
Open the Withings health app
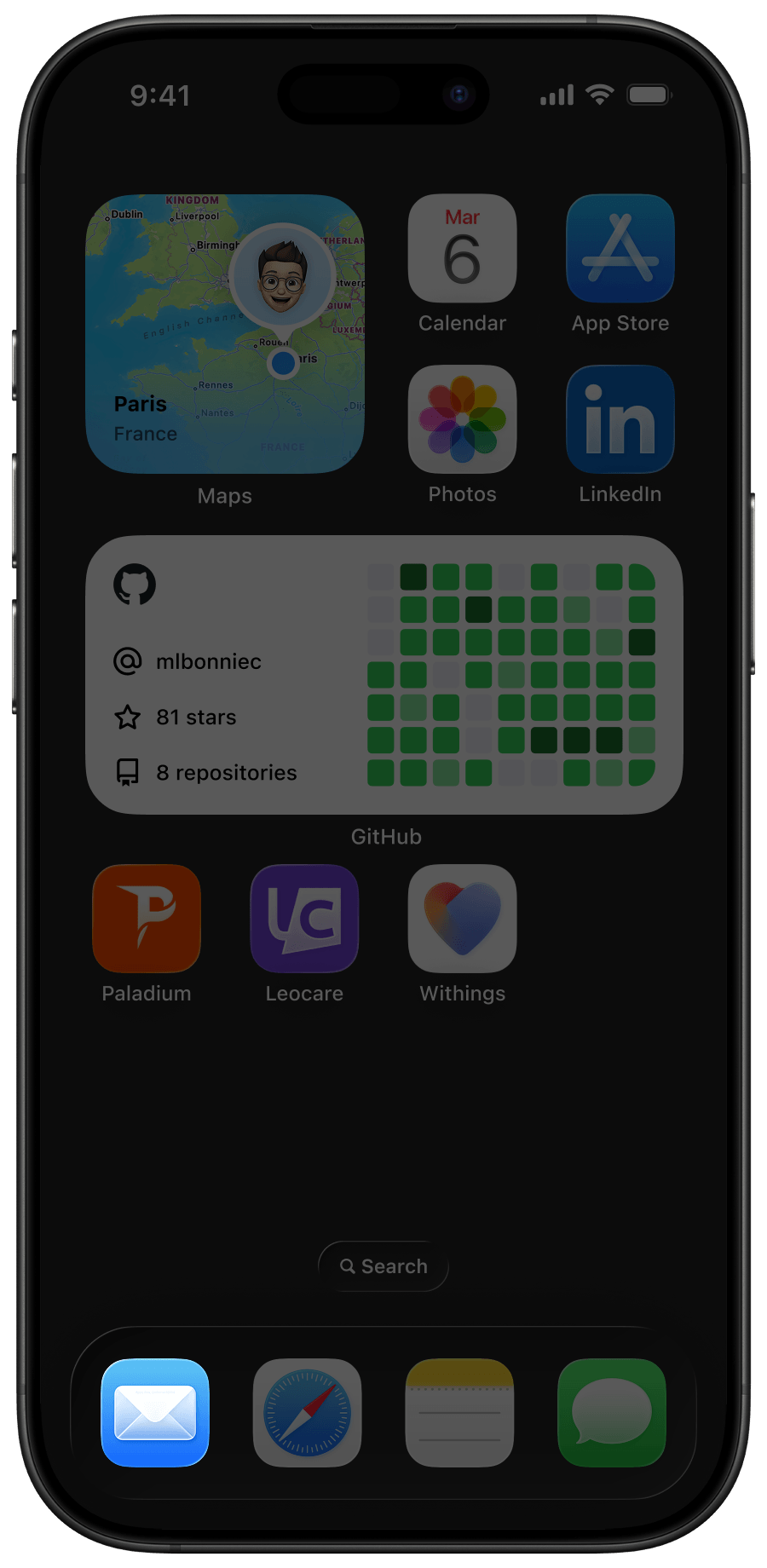click(x=463, y=919)
